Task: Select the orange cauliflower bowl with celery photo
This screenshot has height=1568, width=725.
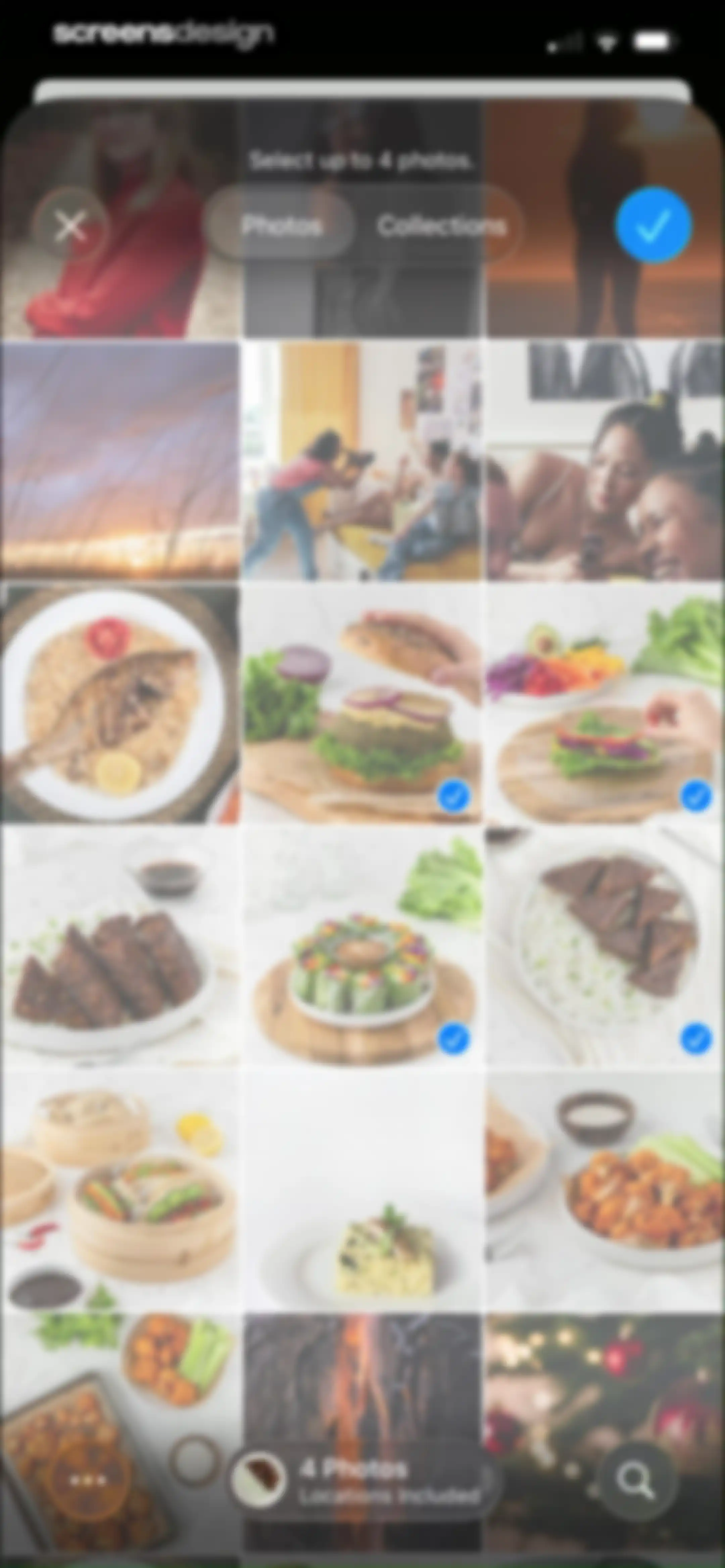Action: [x=606, y=1191]
